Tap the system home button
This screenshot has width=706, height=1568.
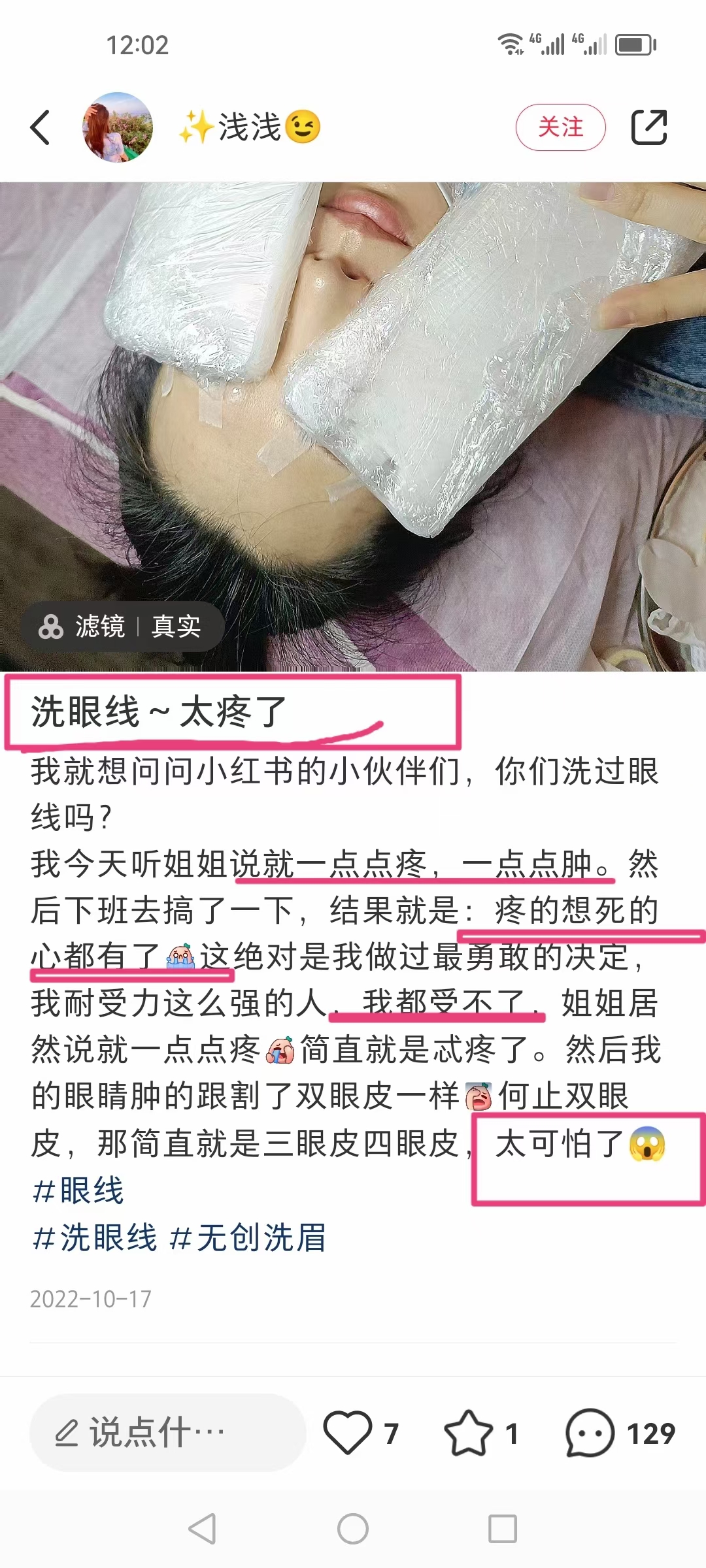click(353, 1529)
